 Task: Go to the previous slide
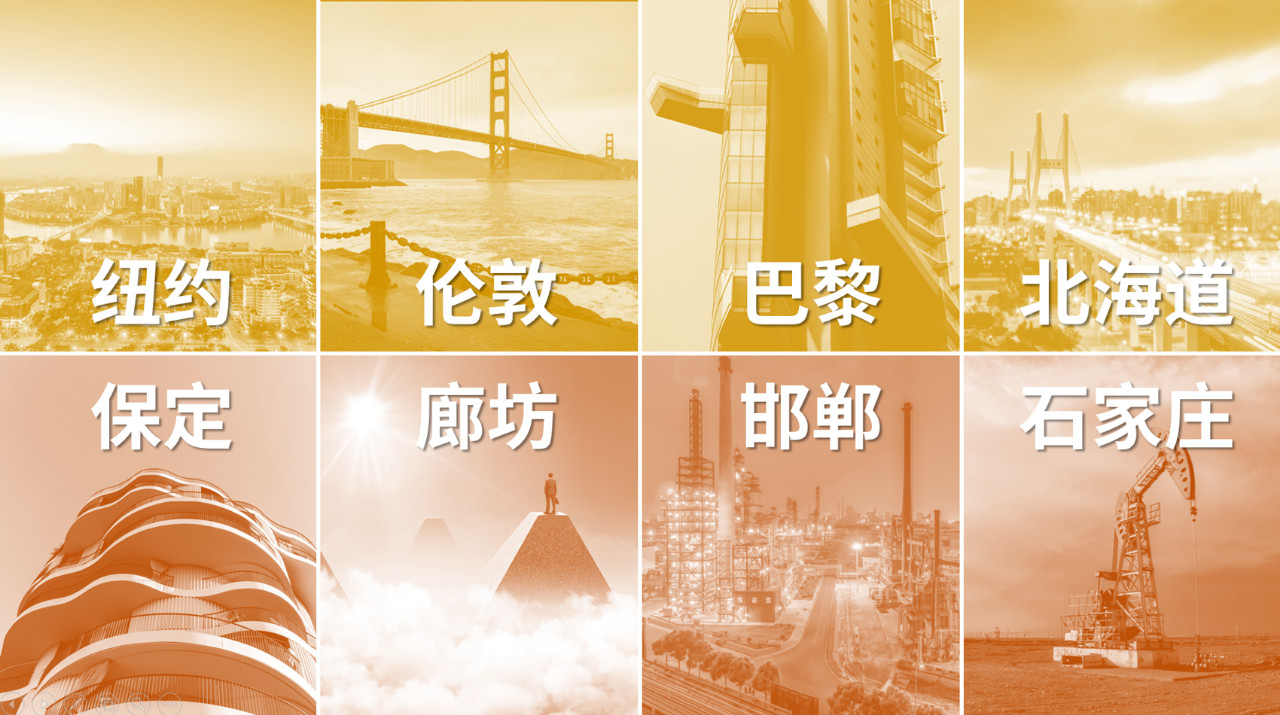12,704
